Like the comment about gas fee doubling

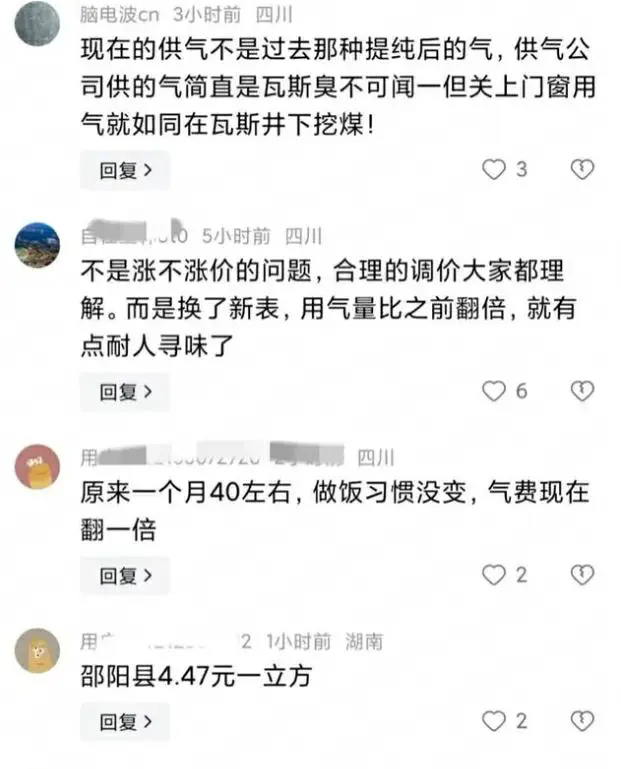pyautogui.click(x=494, y=575)
